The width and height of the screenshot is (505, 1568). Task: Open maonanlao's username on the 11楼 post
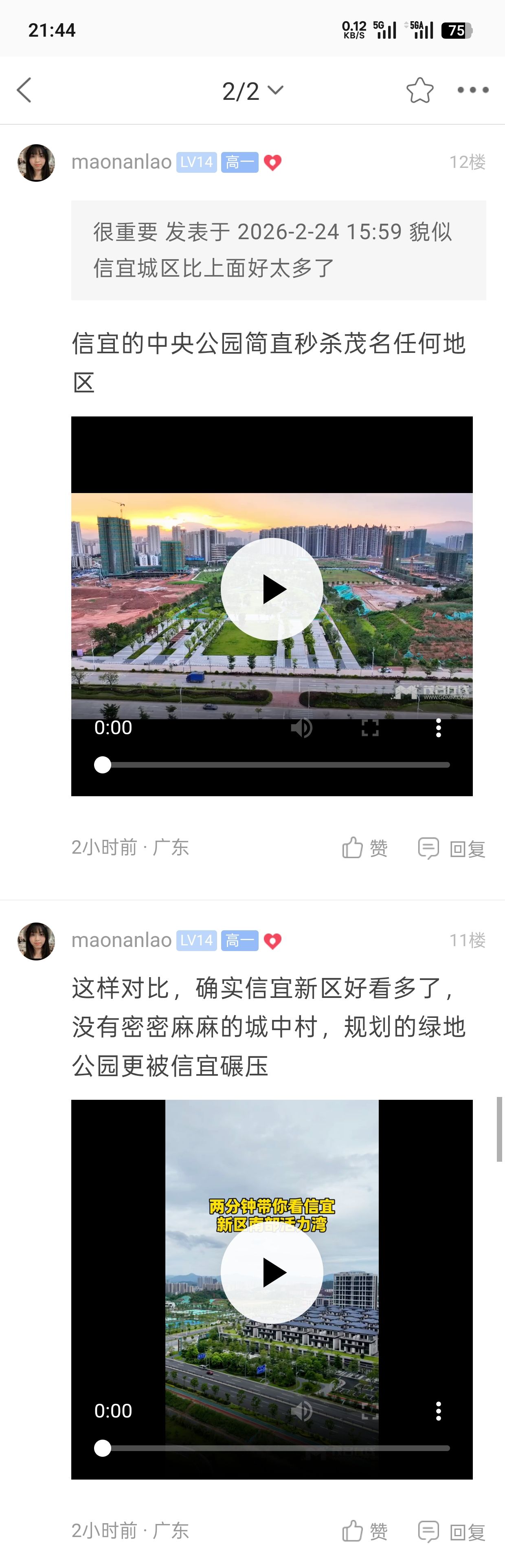click(122, 940)
